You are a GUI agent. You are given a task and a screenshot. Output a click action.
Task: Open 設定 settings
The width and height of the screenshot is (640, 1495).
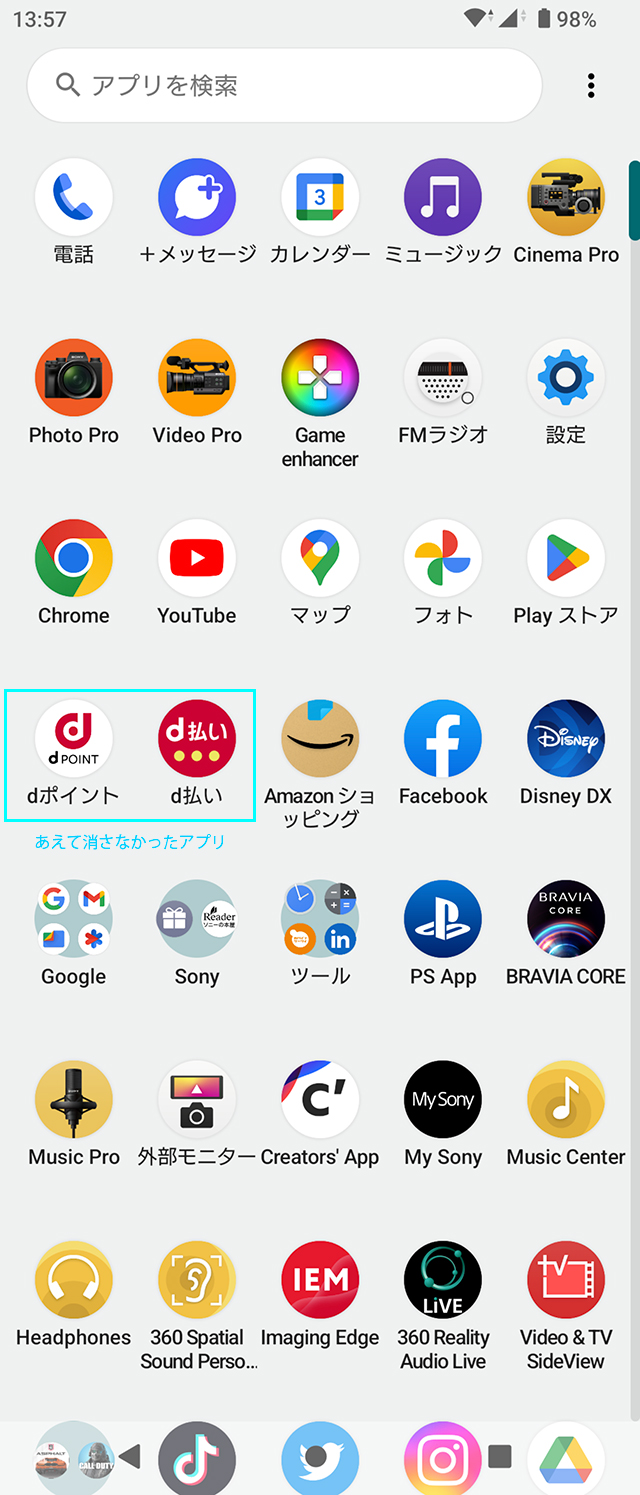(x=566, y=378)
